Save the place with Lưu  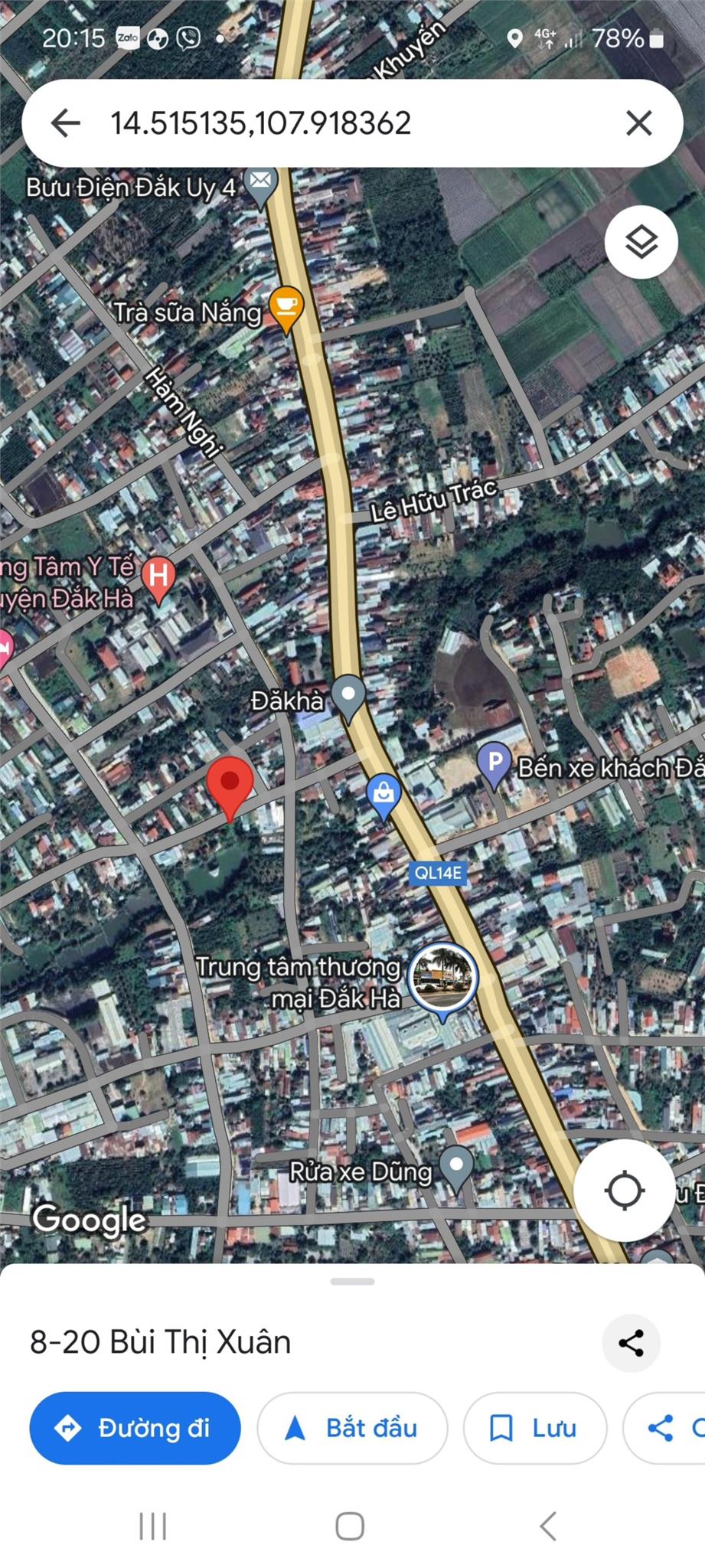click(534, 1428)
